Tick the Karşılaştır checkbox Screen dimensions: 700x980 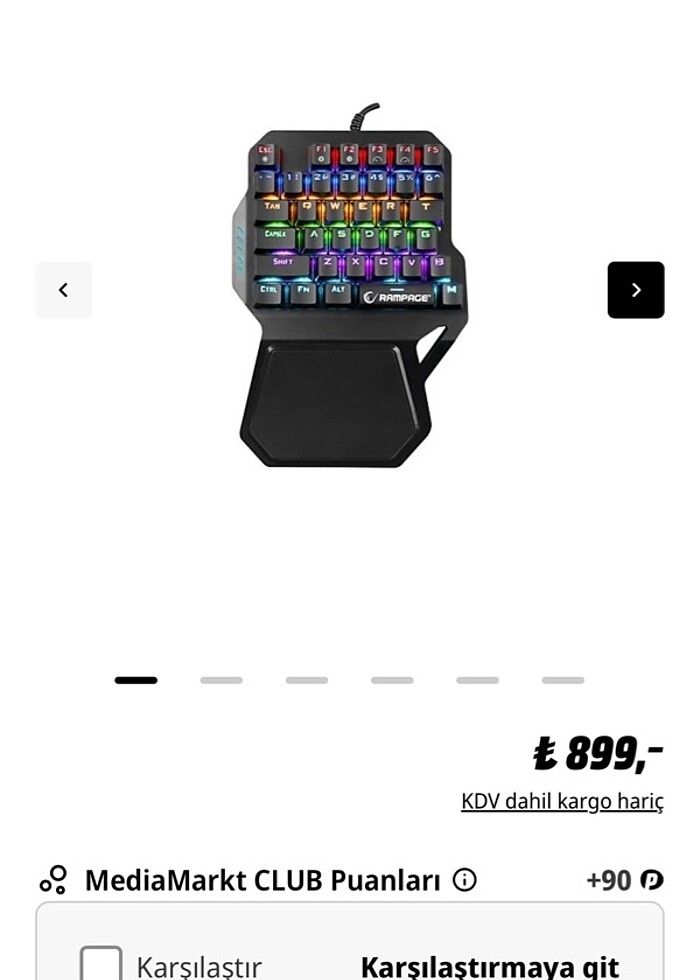101,964
